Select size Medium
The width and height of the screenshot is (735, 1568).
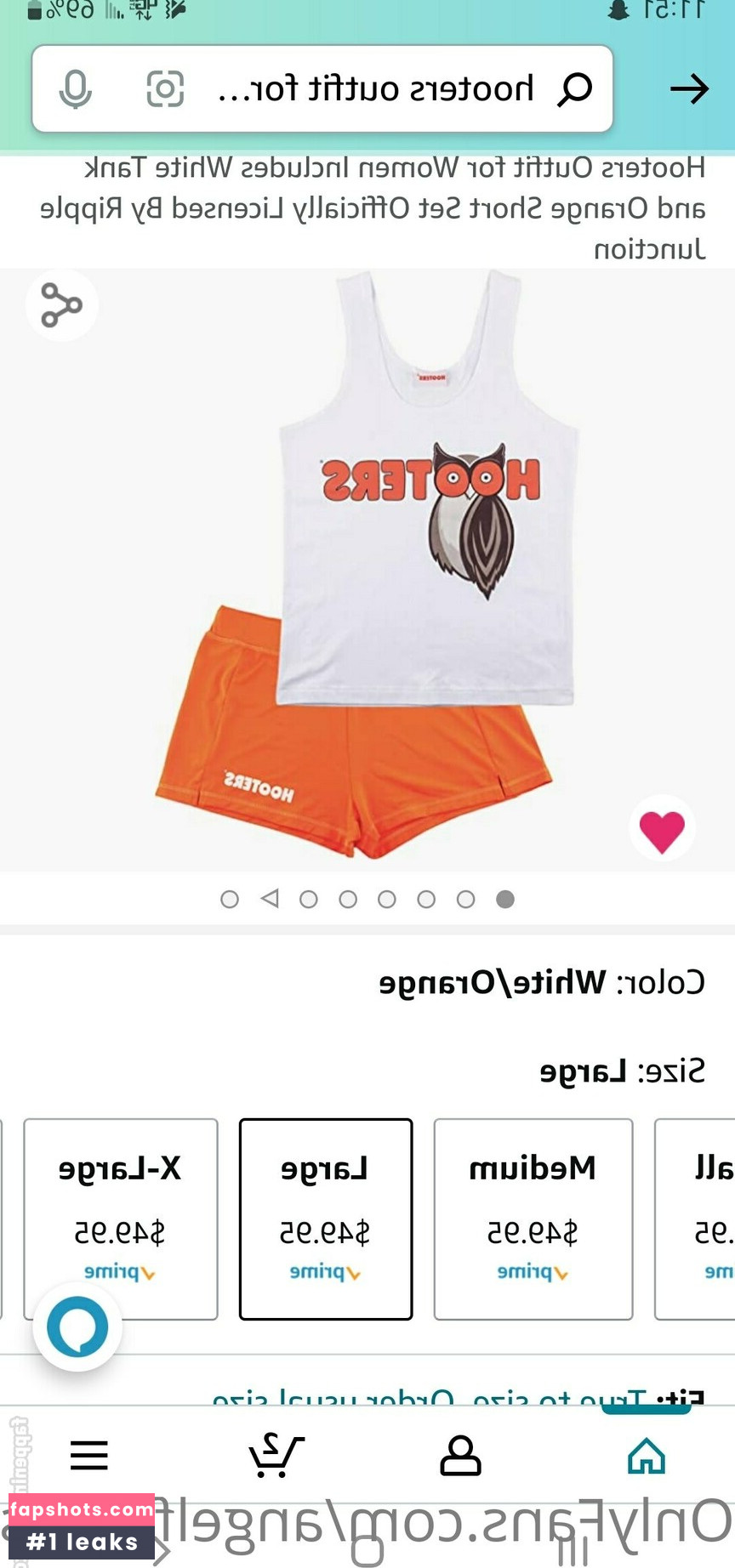[533, 1218]
